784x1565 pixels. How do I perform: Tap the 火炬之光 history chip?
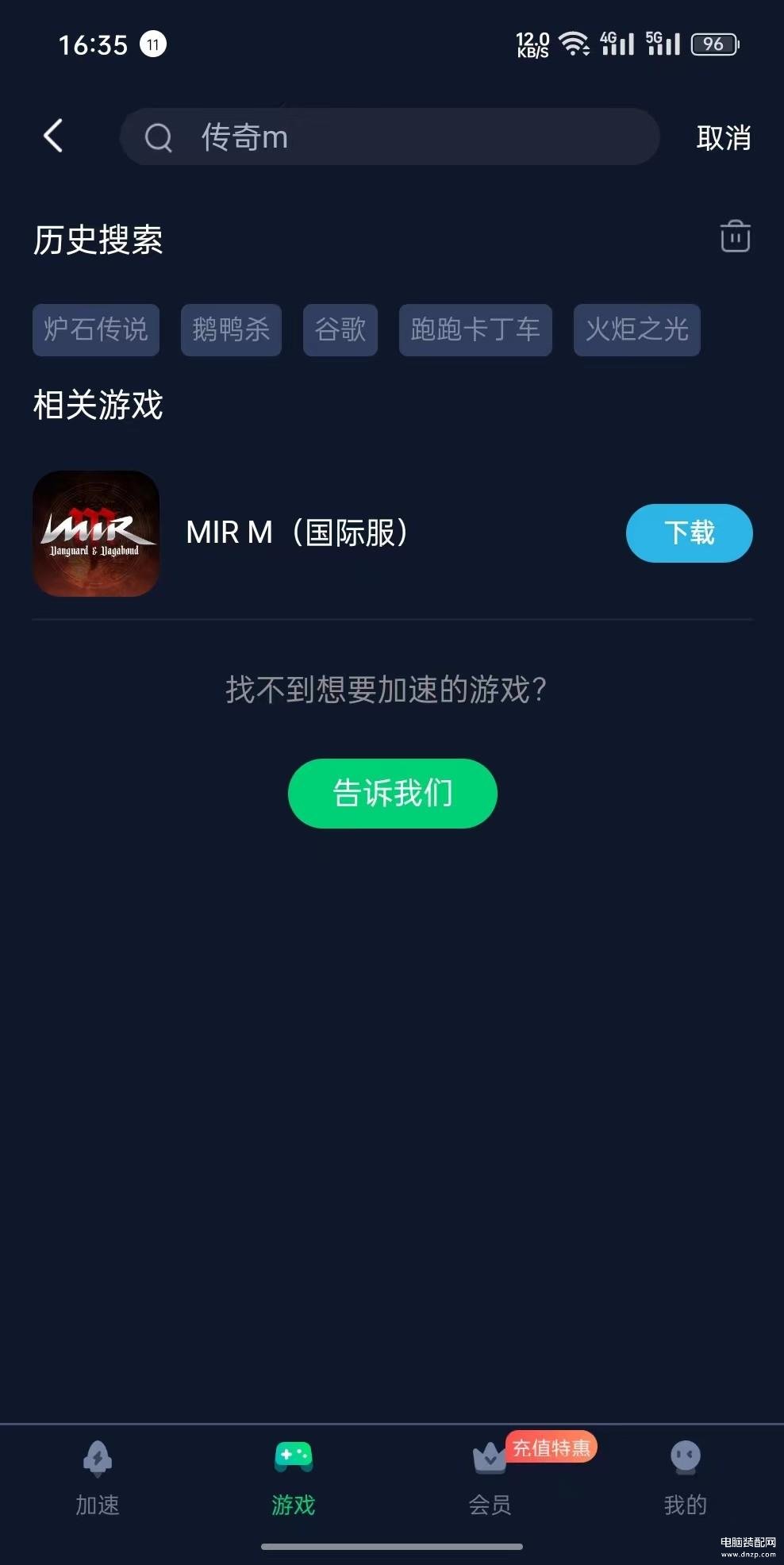point(637,329)
